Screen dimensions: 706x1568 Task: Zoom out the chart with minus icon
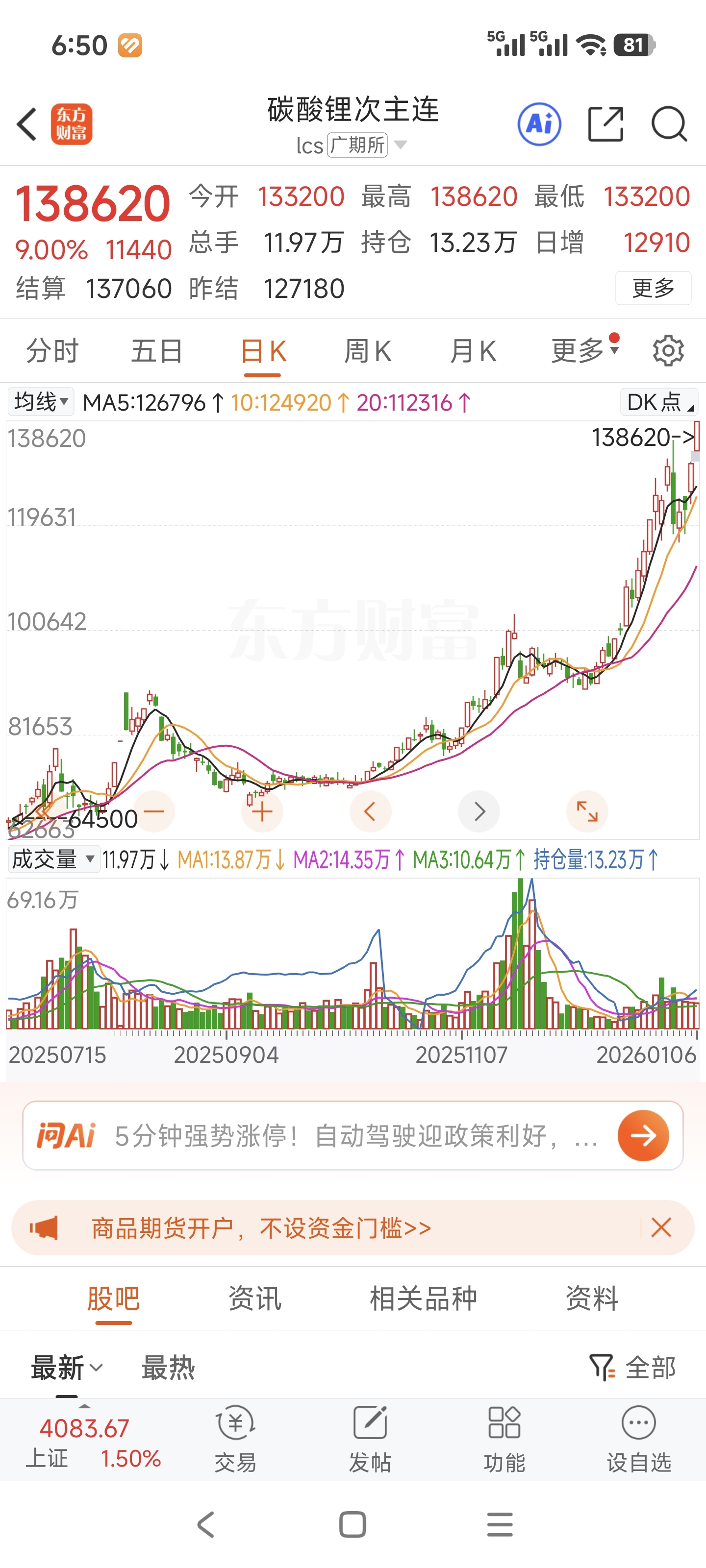coord(154,811)
